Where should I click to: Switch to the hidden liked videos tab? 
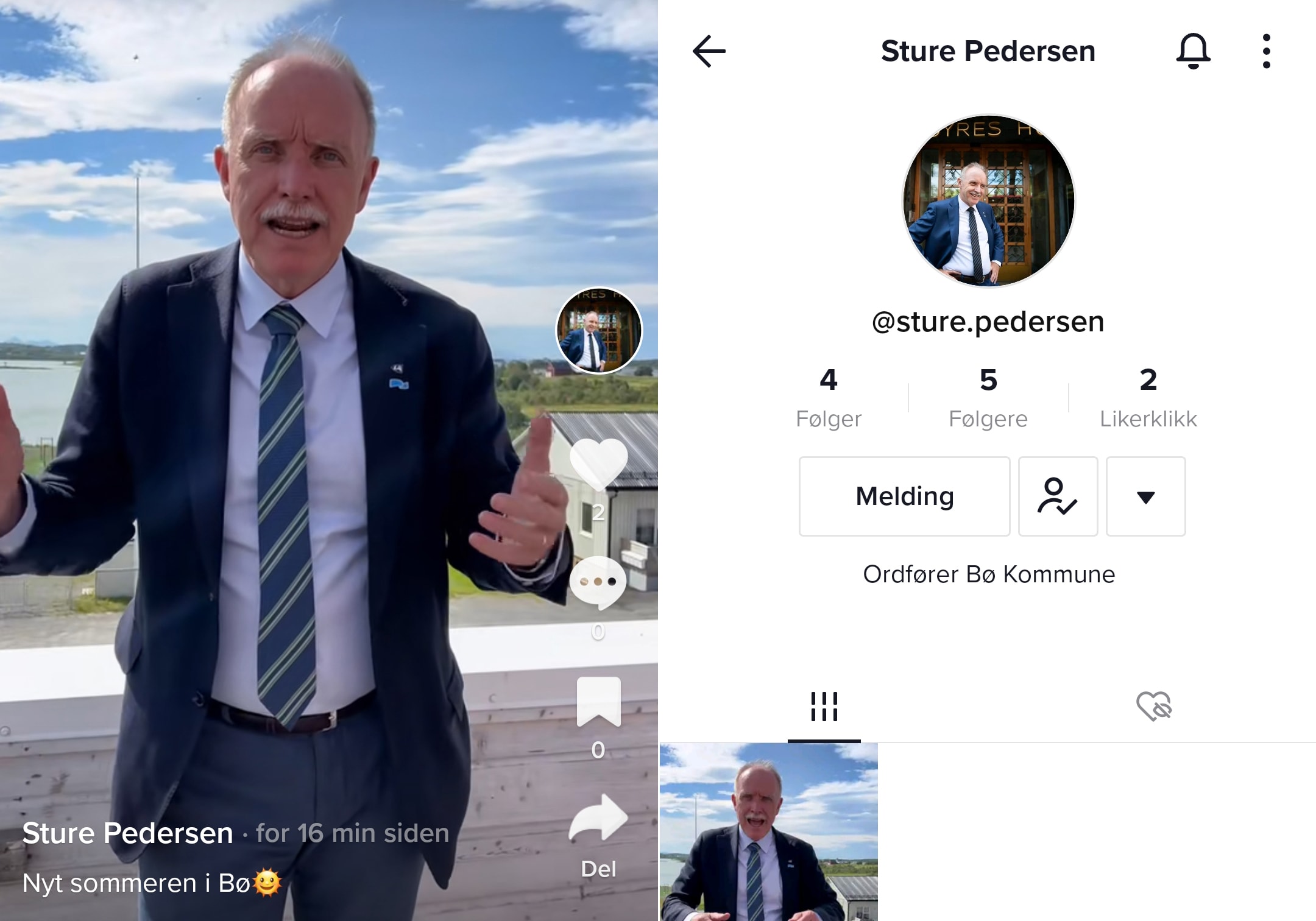coord(1153,707)
